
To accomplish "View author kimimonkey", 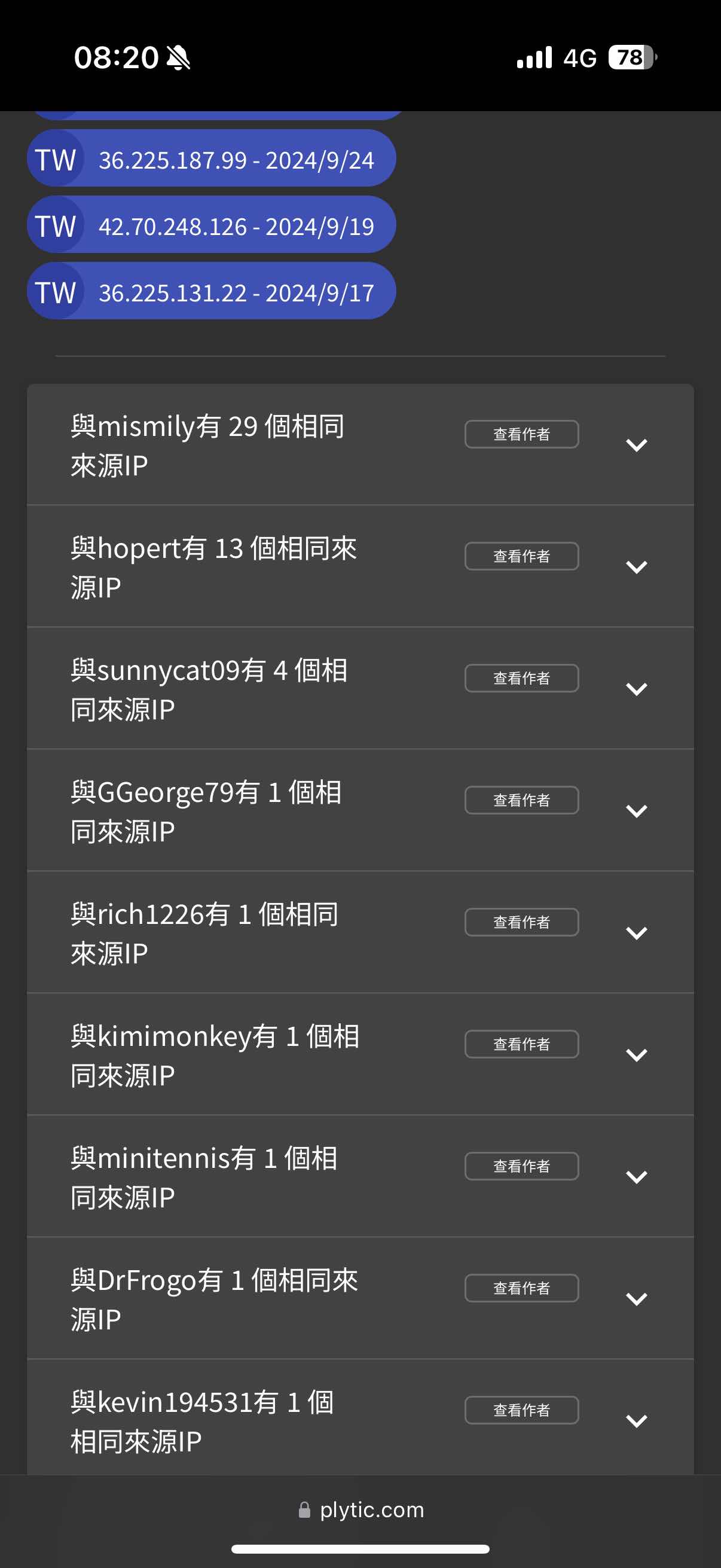I will pyautogui.click(x=521, y=1044).
